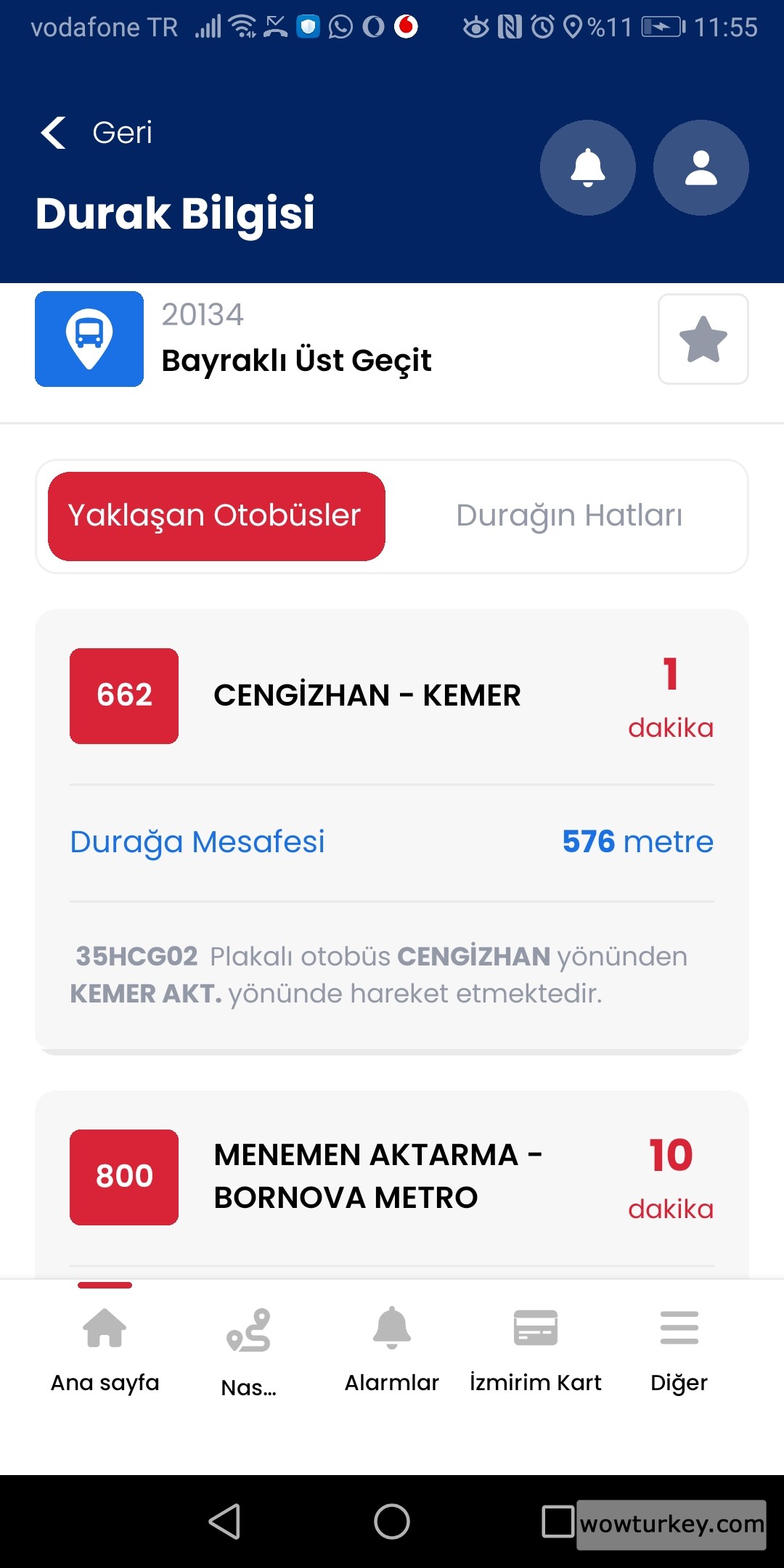Open Alarmlar via the bell icon
The width and height of the screenshot is (784, 1568).
click(x=391, y=1331)
